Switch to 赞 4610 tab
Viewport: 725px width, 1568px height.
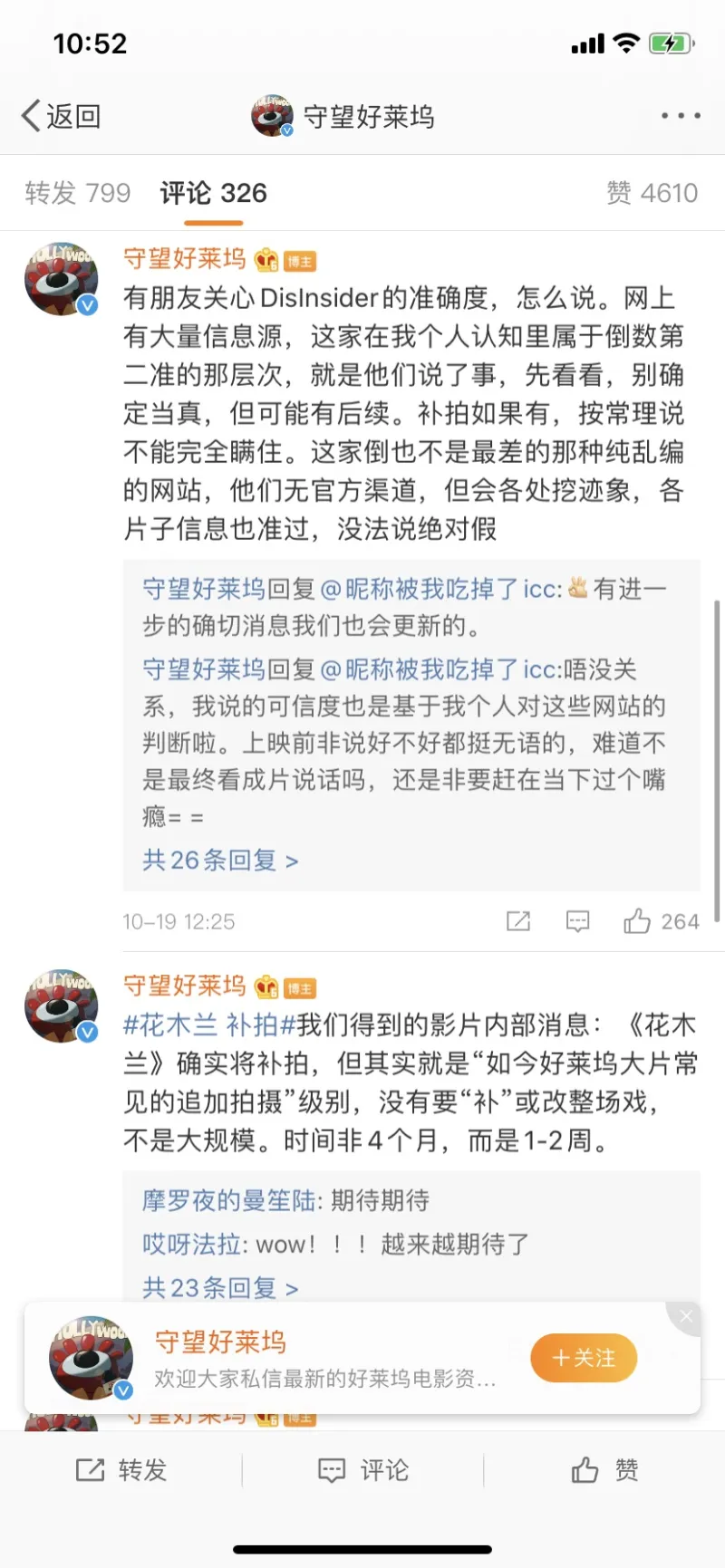pos(652,193)
